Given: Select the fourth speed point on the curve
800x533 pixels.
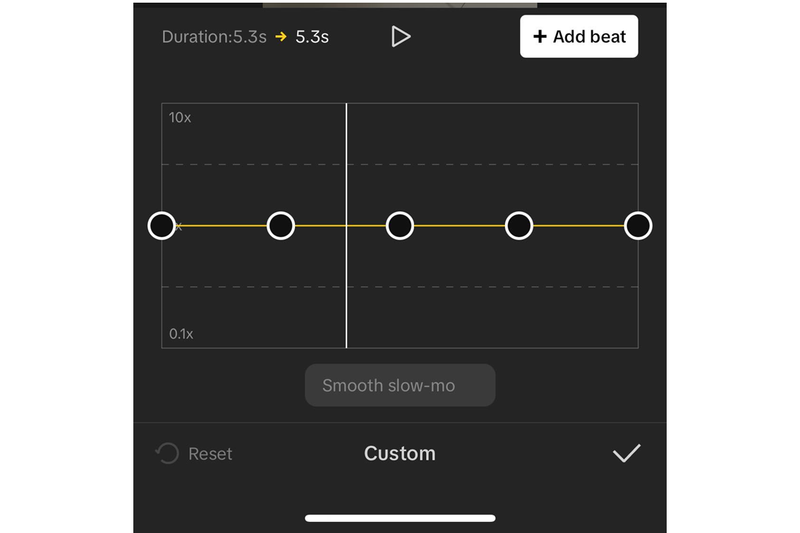Looking at the screenshot, I should [519, 226].
